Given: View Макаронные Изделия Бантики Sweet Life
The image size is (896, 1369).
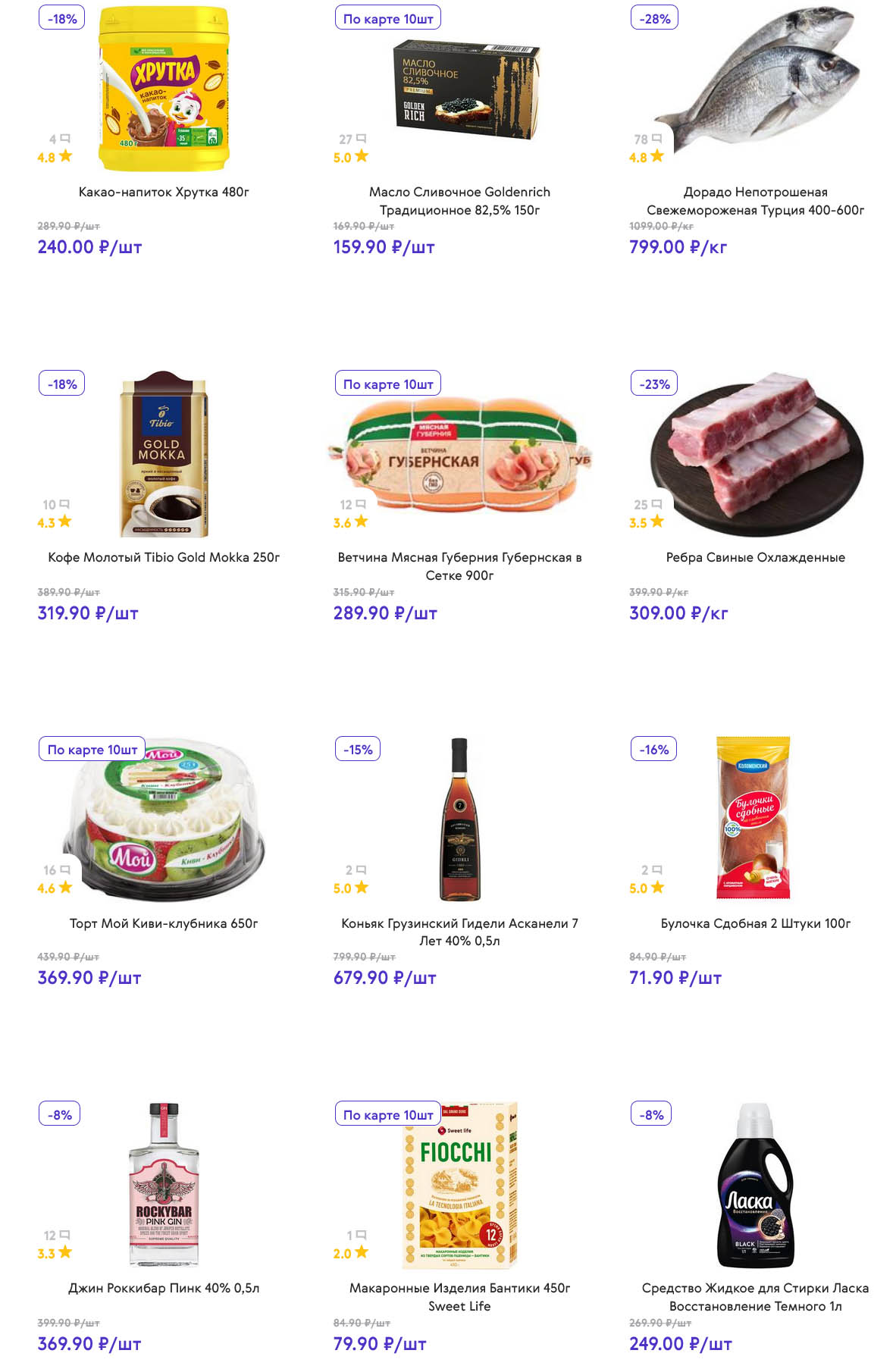Looking at the screenshot, I should click(459, 1297).
